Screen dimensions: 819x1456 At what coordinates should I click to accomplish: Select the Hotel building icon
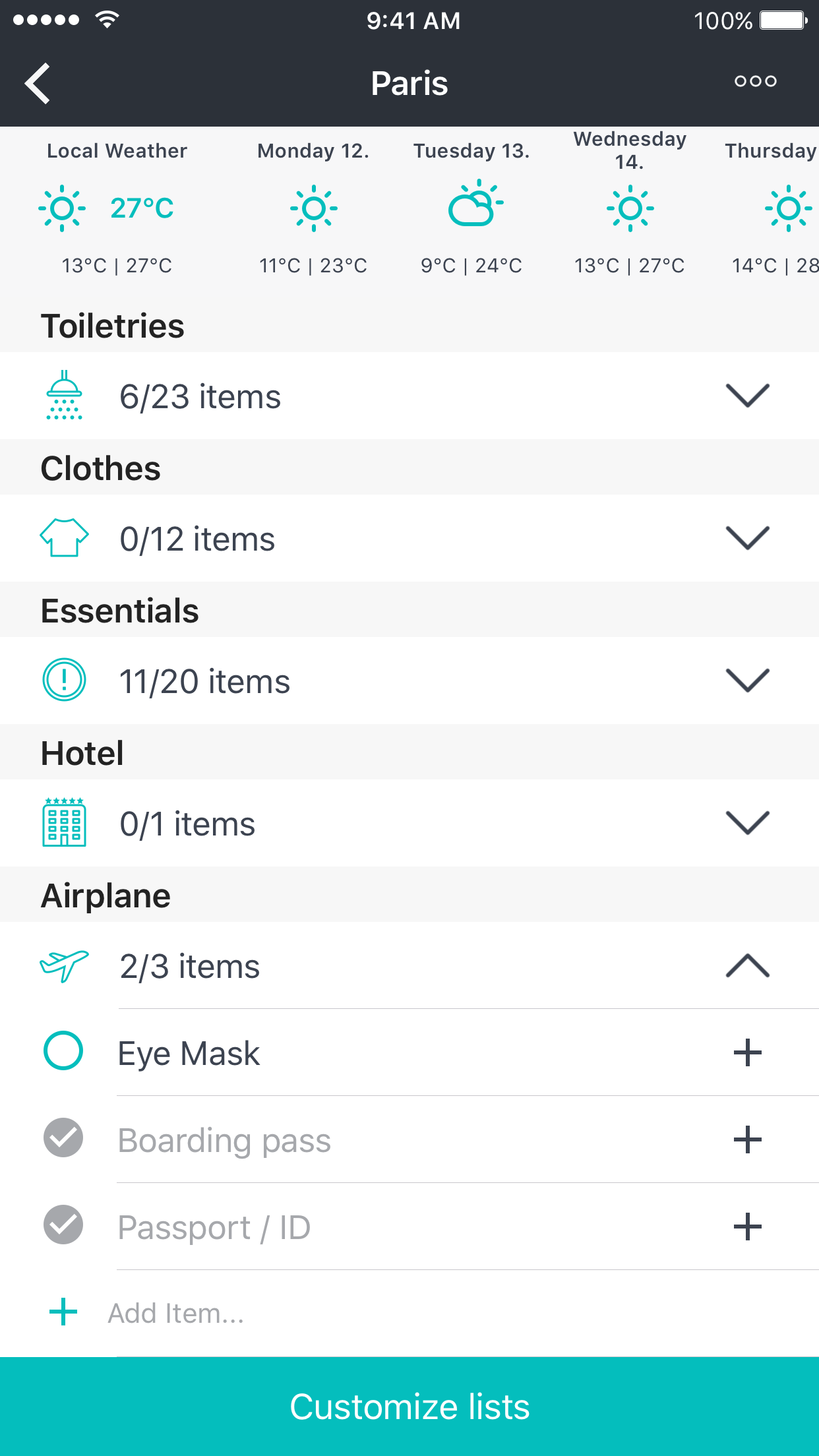click(63, 822)
